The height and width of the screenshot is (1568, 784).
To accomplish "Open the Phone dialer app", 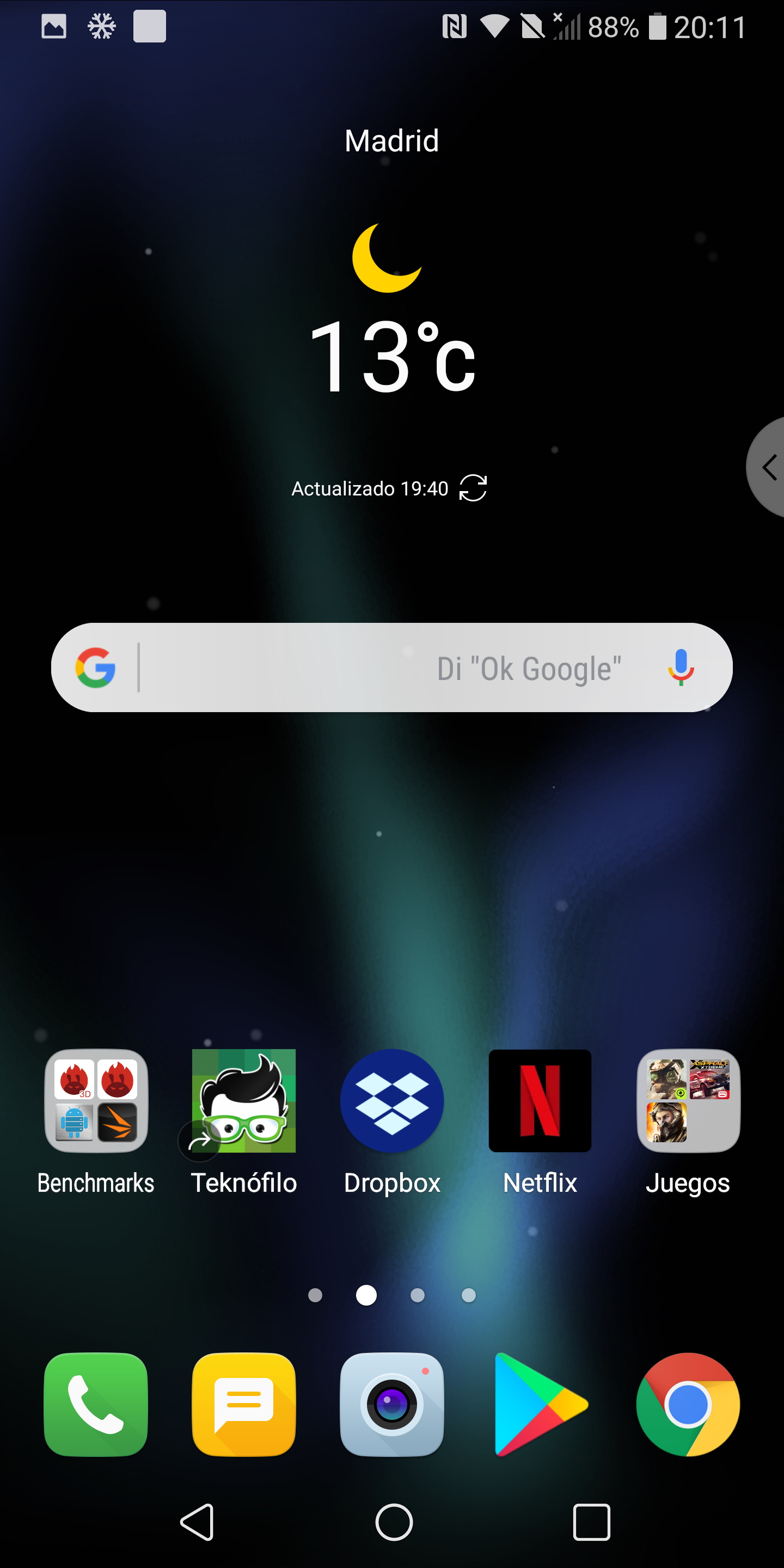I will (x=96, y=1404).
